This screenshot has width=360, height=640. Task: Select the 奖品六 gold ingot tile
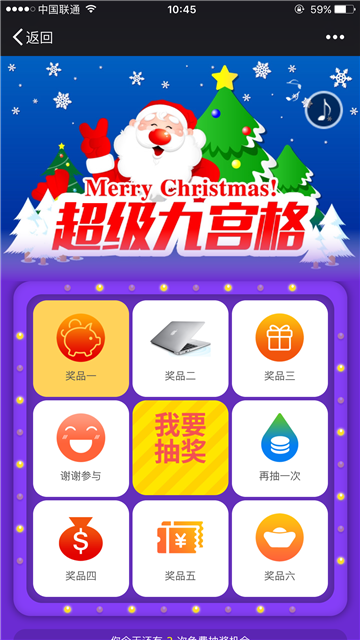click(x=280, y=548)
